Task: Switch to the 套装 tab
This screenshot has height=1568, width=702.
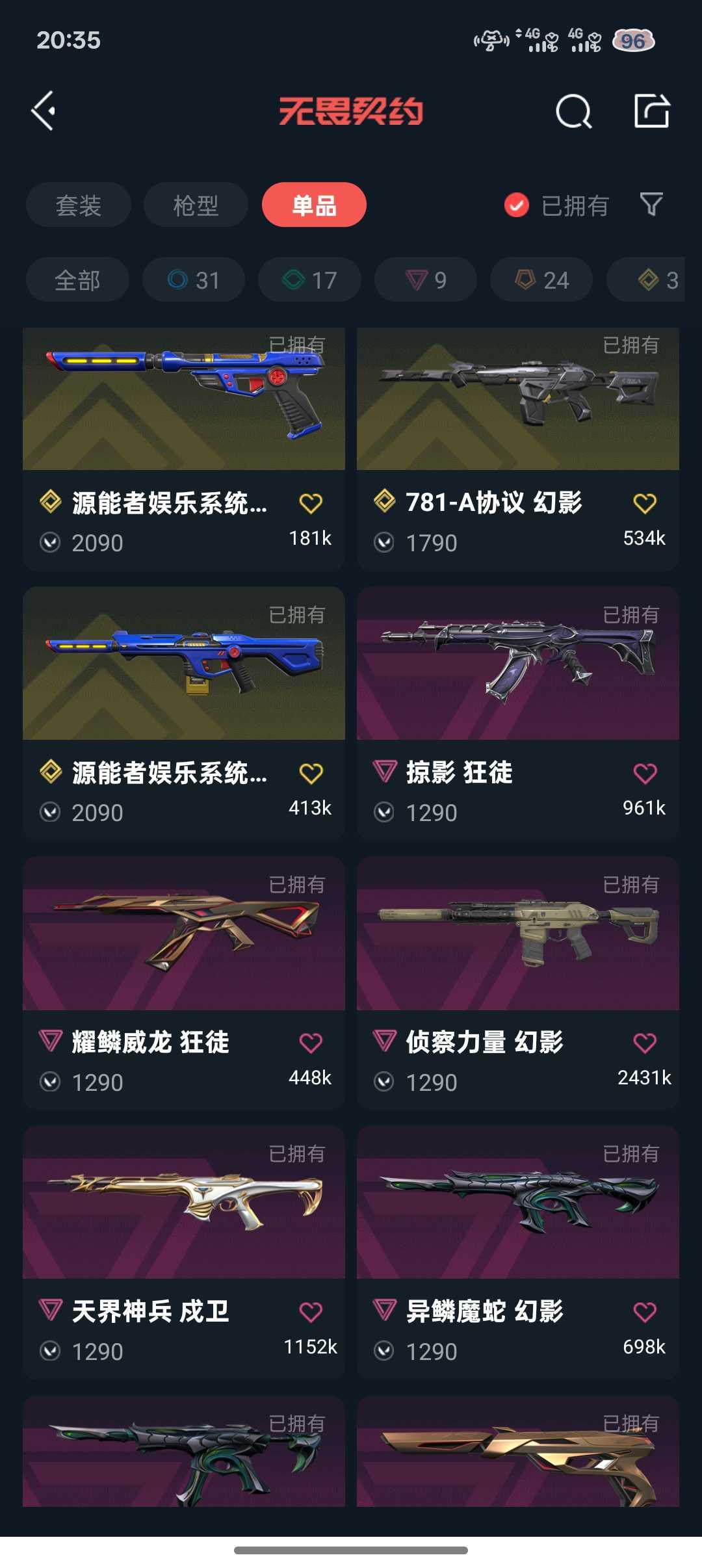Action: tap(78, 205)
